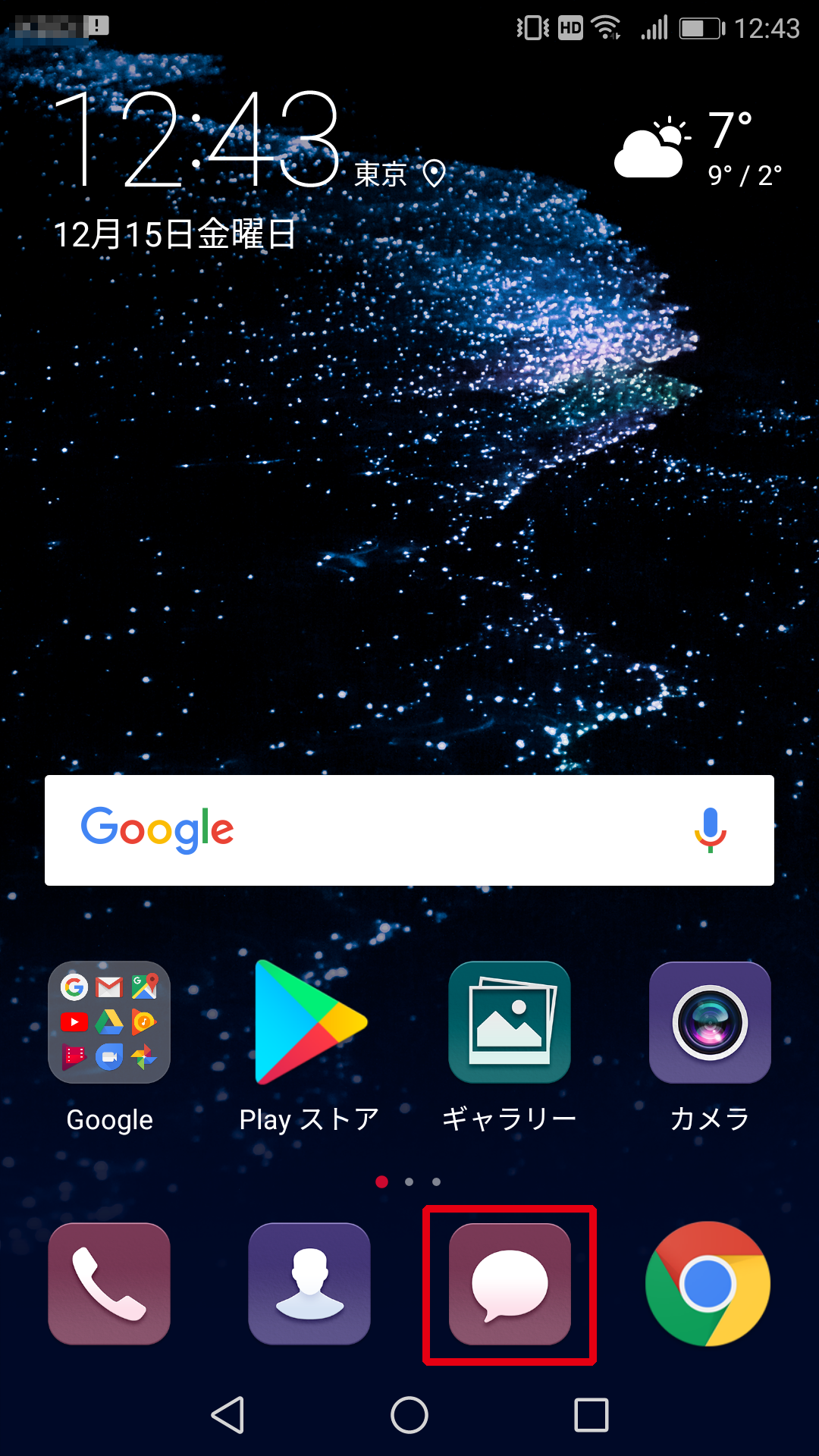Launch the Chrome browser
The width and height of the screenshot is (819, 1456).
(708, 1284)
